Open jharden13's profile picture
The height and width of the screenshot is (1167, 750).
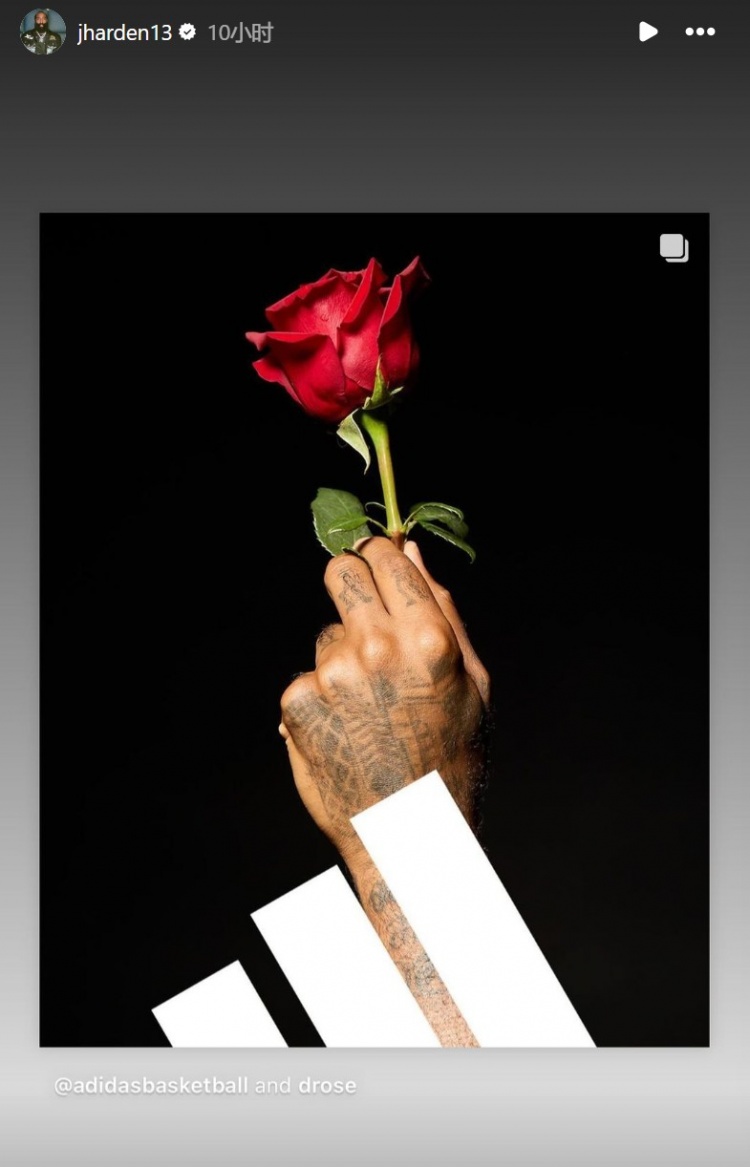pos(42,32)
